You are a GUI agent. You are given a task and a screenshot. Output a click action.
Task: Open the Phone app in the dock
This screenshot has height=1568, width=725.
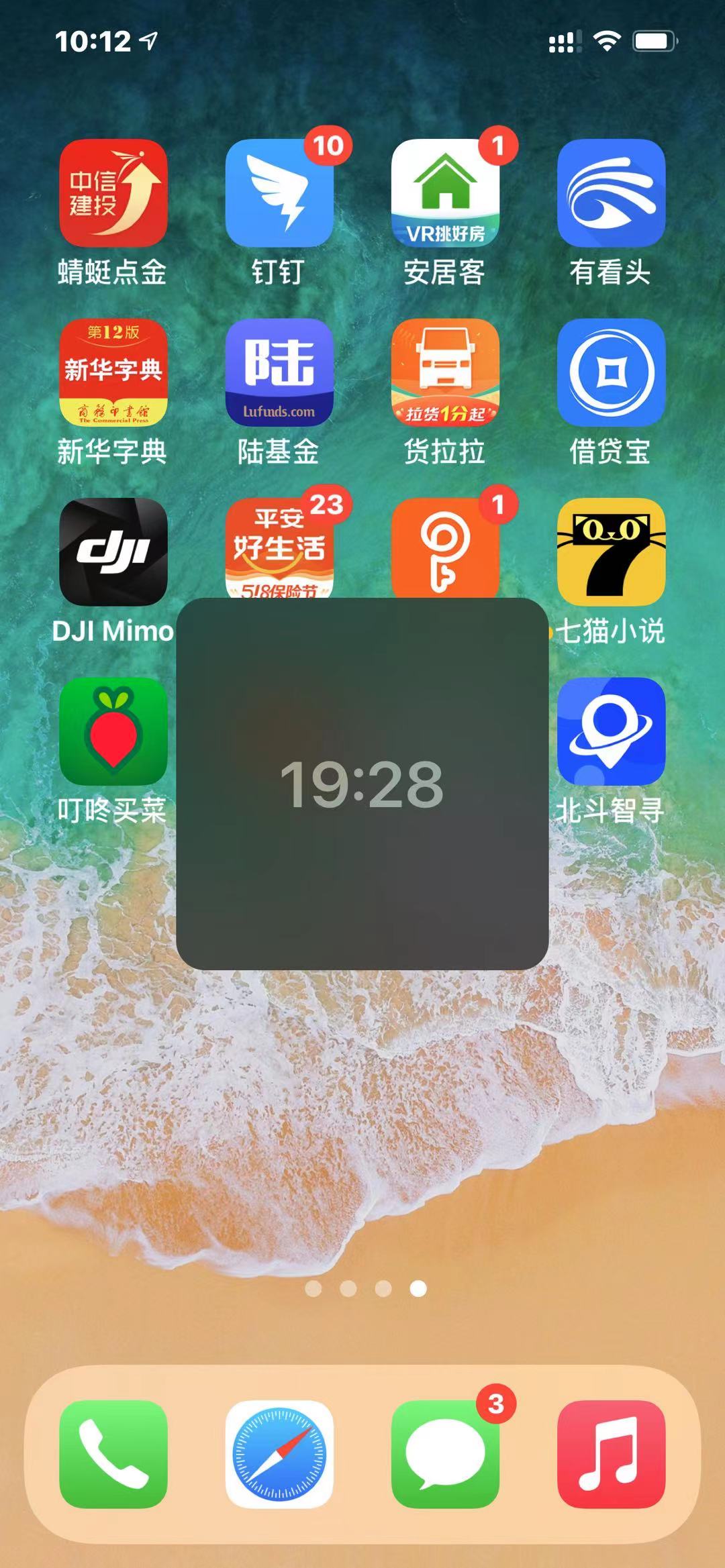coord(113,1454)
